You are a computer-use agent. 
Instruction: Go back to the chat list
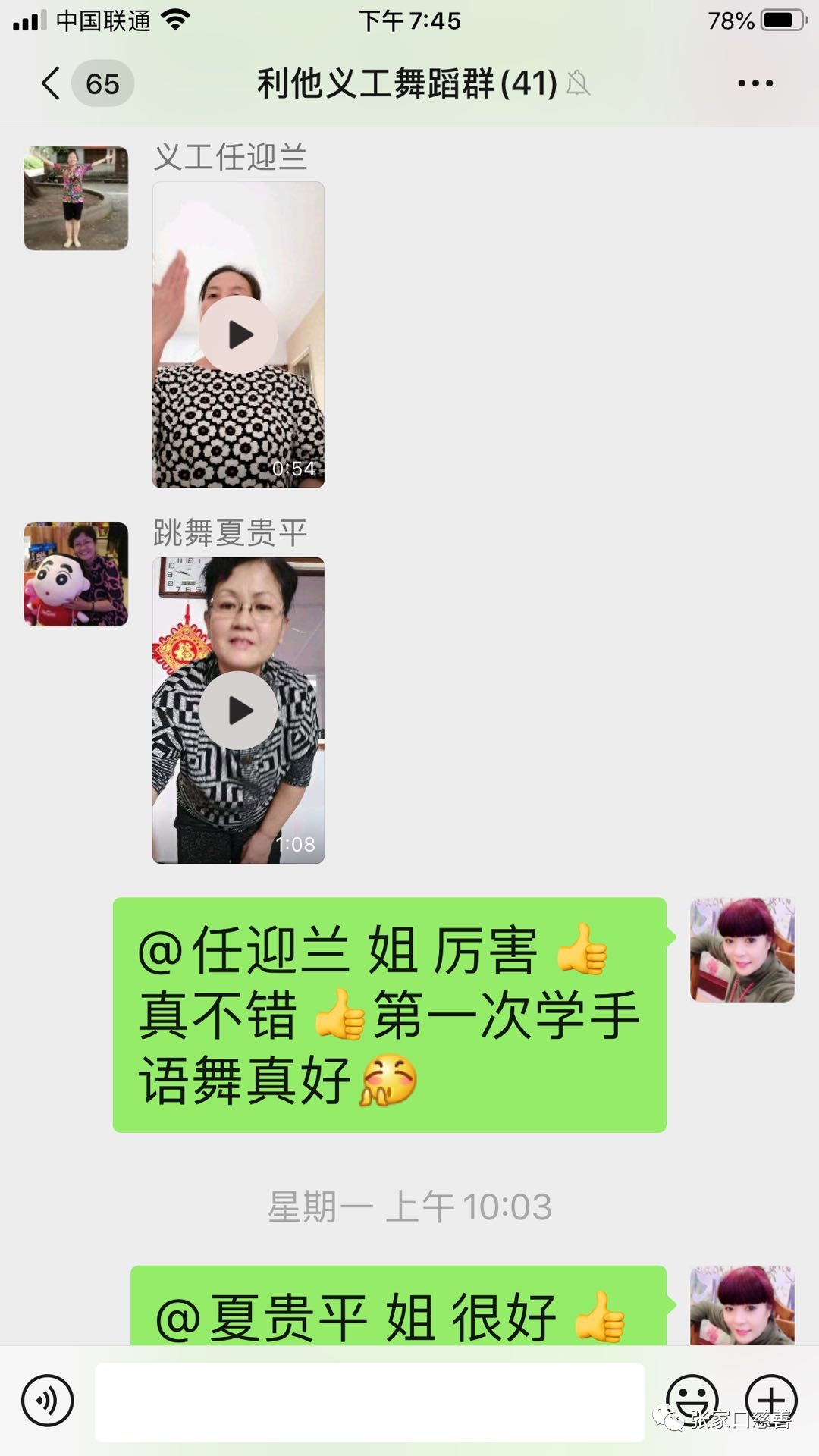(52, 83)
